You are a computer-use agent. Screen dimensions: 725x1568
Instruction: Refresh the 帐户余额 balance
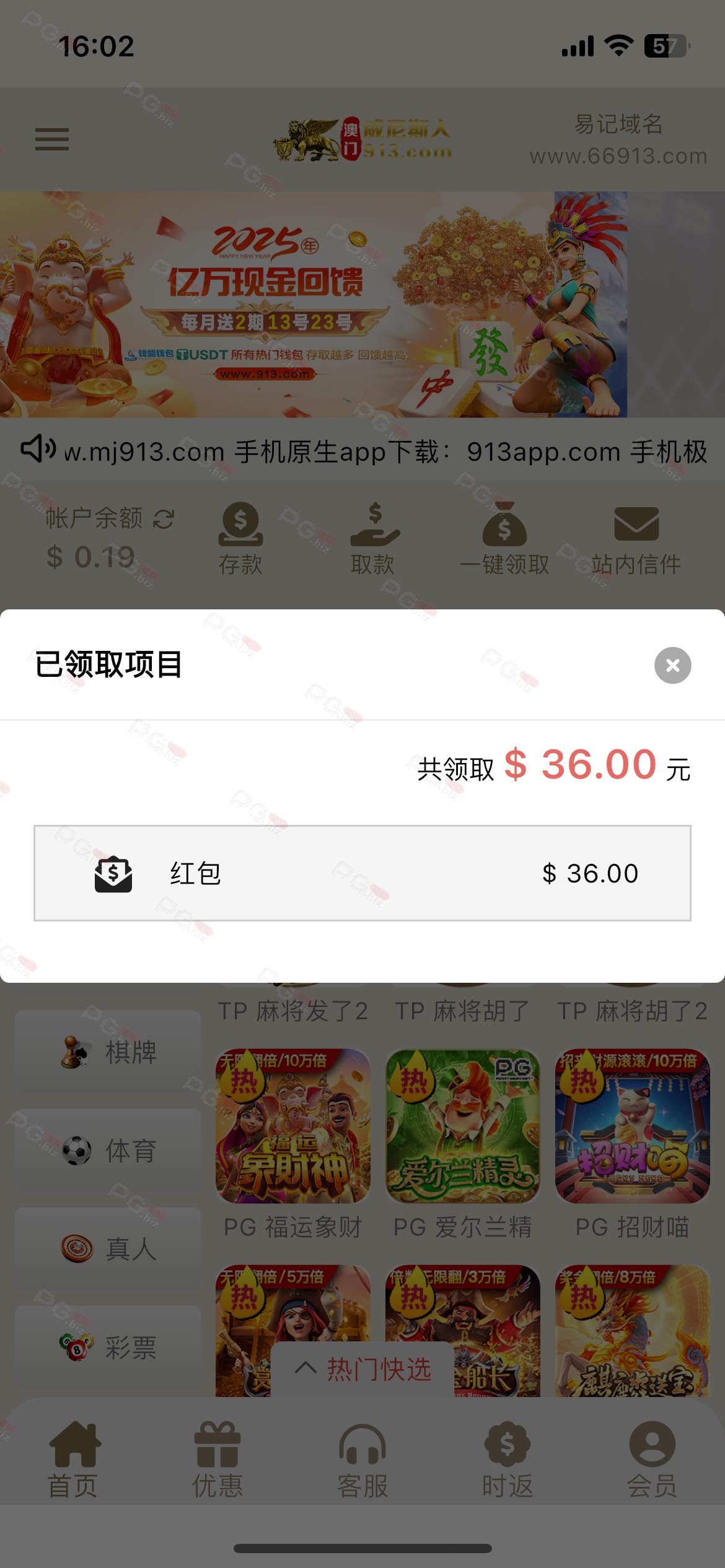click(x=164, y=519)
